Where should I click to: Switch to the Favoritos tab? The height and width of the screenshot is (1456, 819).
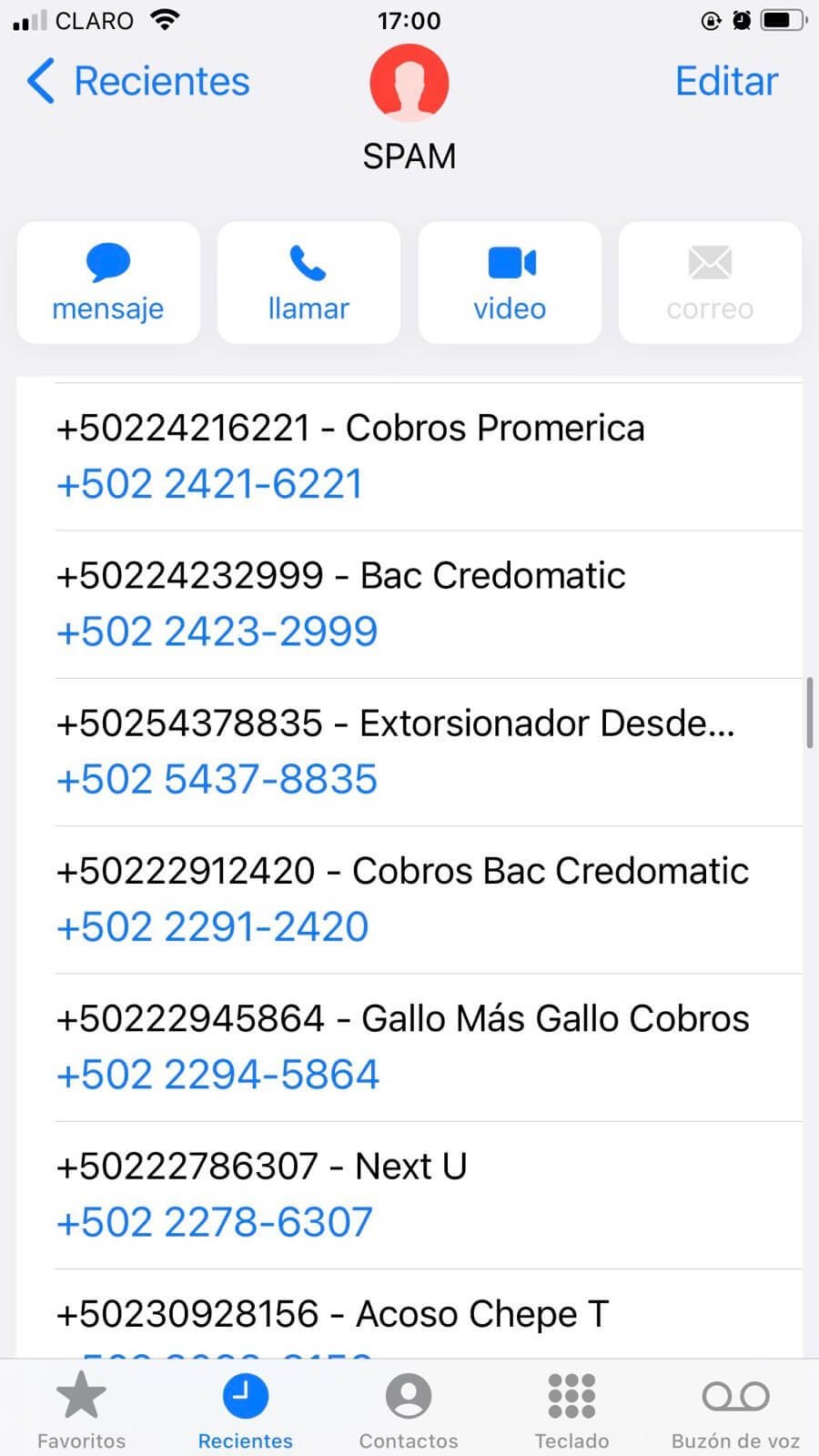(81, 1410)
